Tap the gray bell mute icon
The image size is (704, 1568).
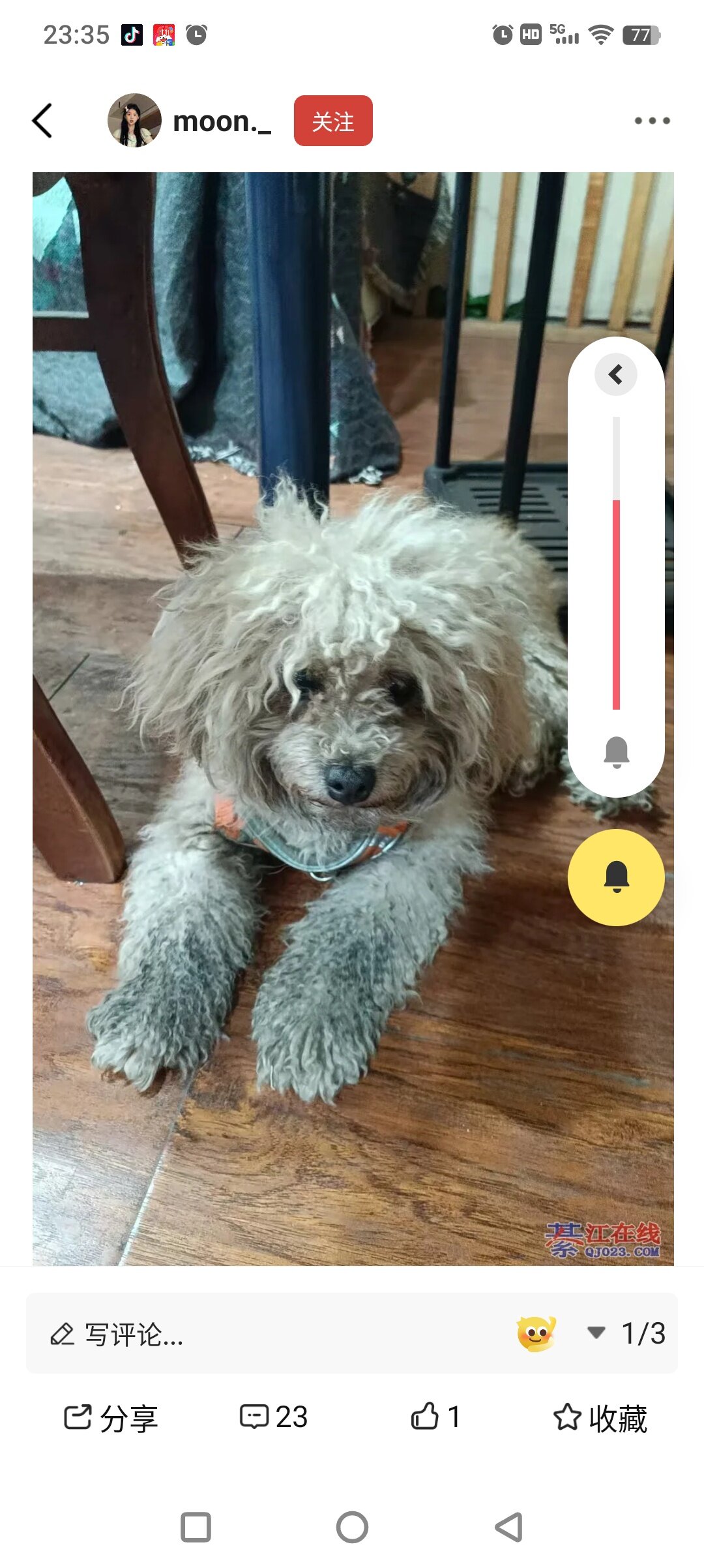click(x=616, y=752)
